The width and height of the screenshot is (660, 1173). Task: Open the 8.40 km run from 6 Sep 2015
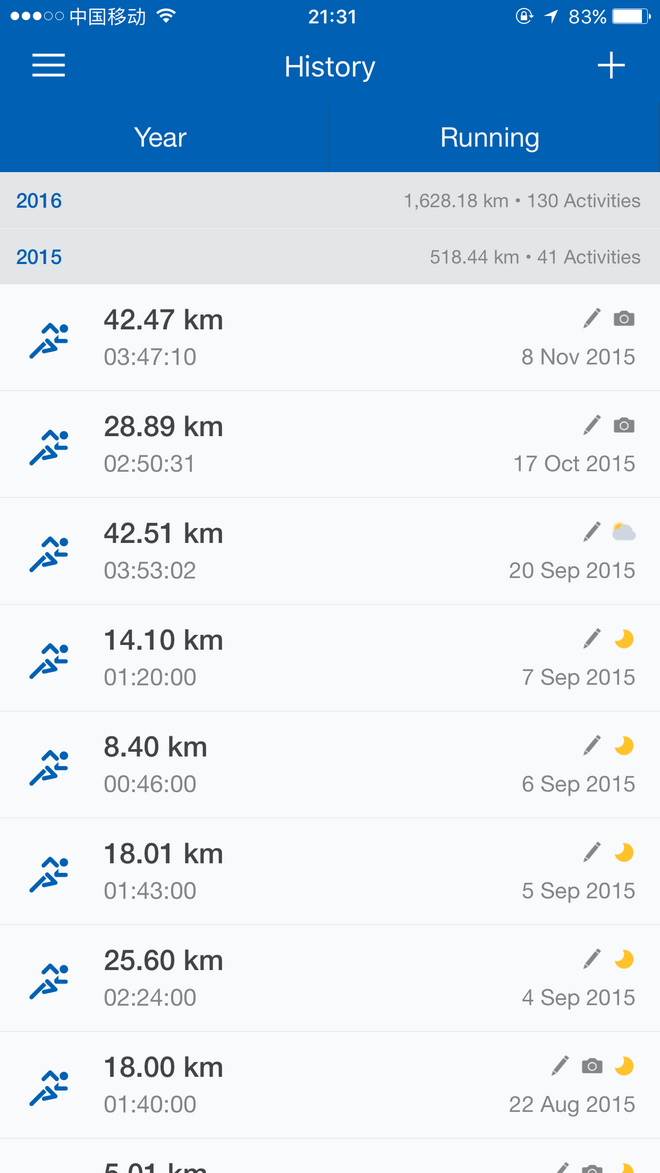tap(330, 766)
